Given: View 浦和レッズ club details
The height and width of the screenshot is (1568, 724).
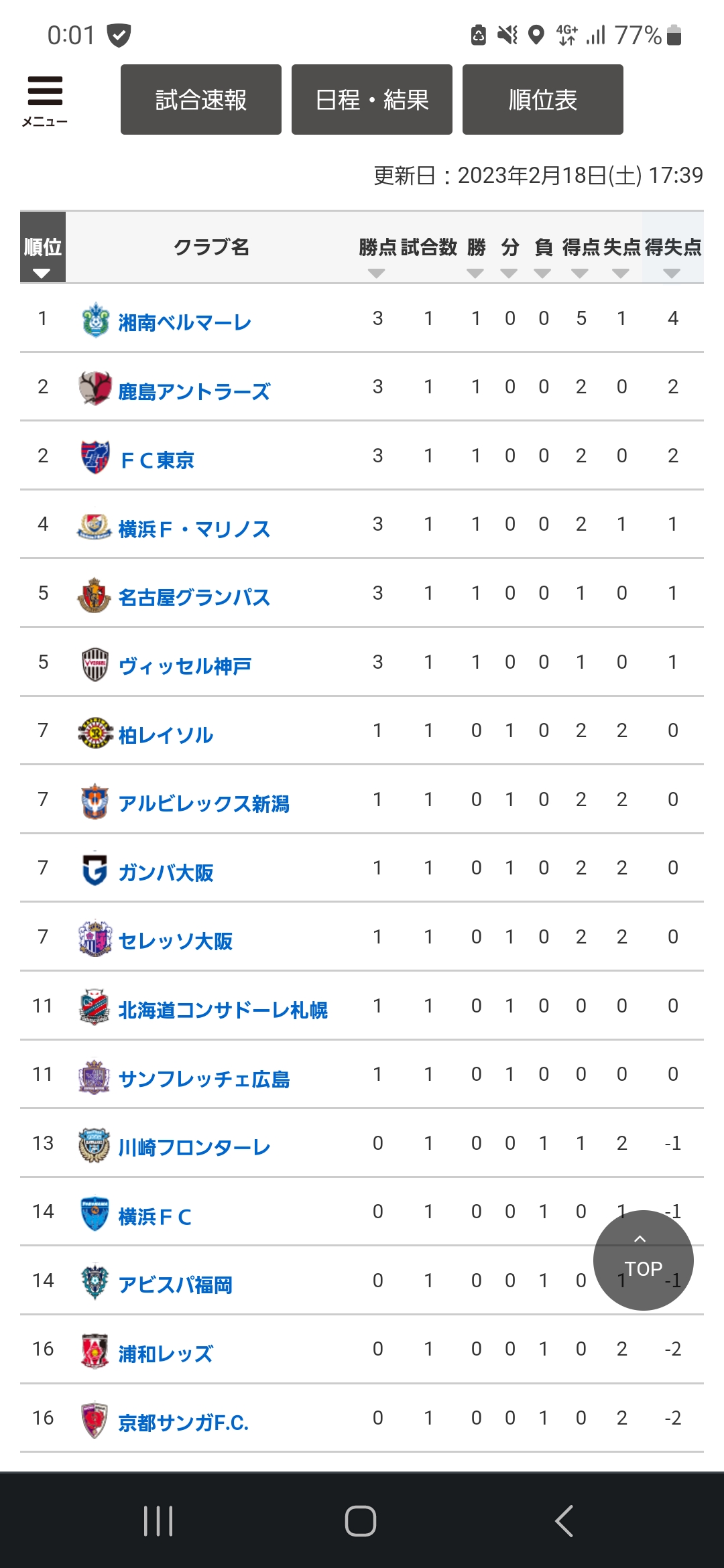Looking at the screenshot, I should pos(166,1354).
